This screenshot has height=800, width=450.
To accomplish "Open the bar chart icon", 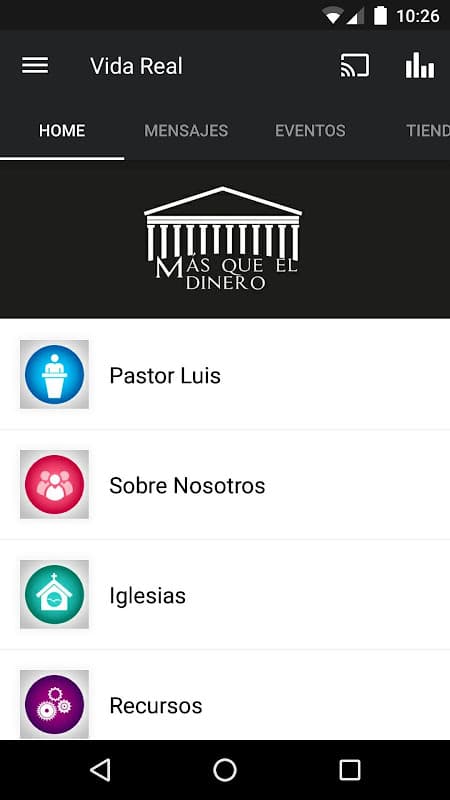I will 420,65.
